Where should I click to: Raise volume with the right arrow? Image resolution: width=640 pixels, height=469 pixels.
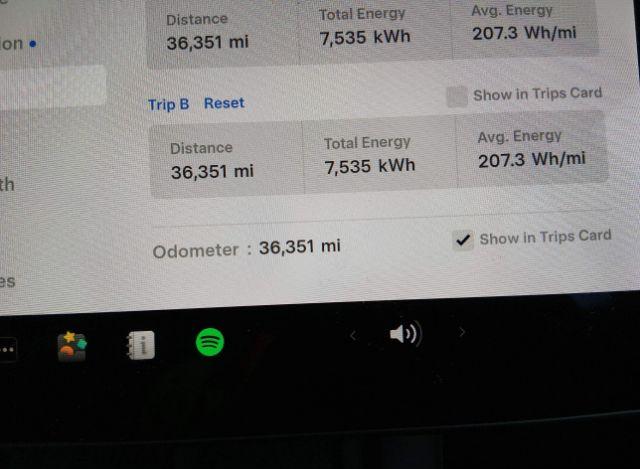(462, 331)
